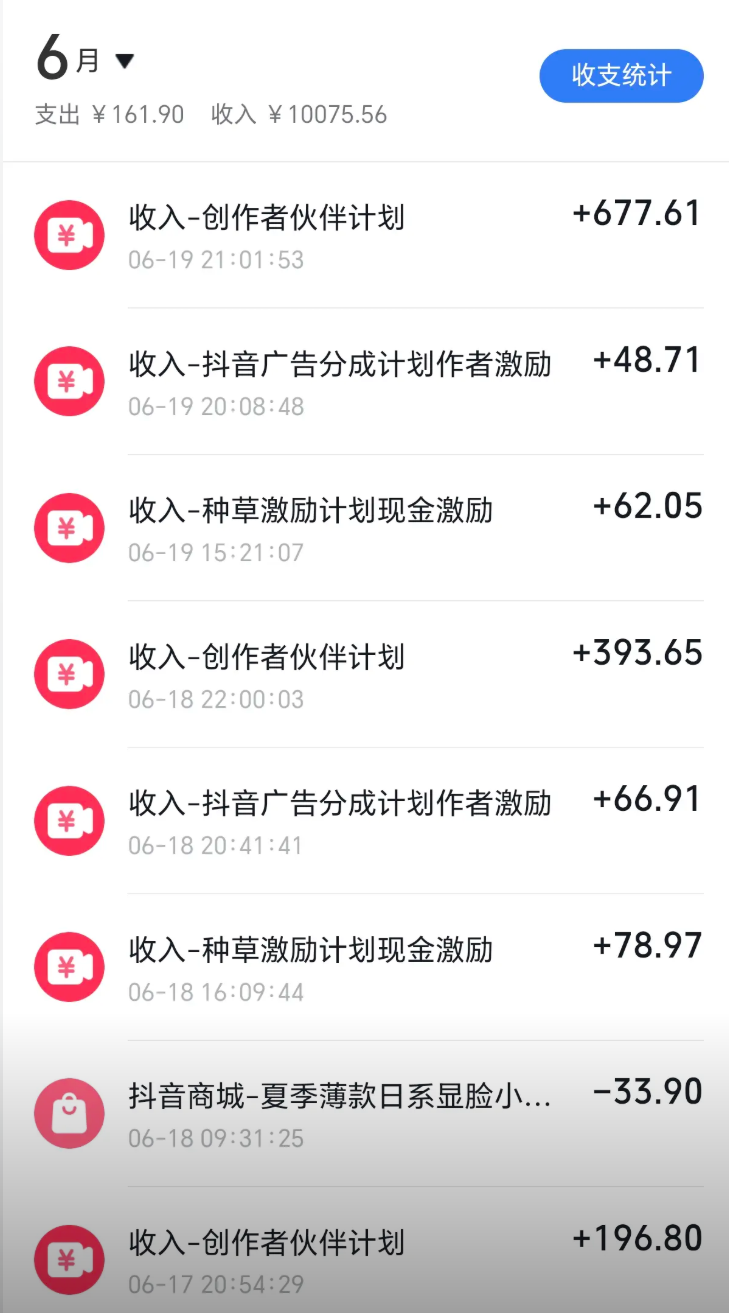Open the +677.61 创作者伙伴计划 record
This screenshot has width=729, height=1313.
tap(366, 235)
